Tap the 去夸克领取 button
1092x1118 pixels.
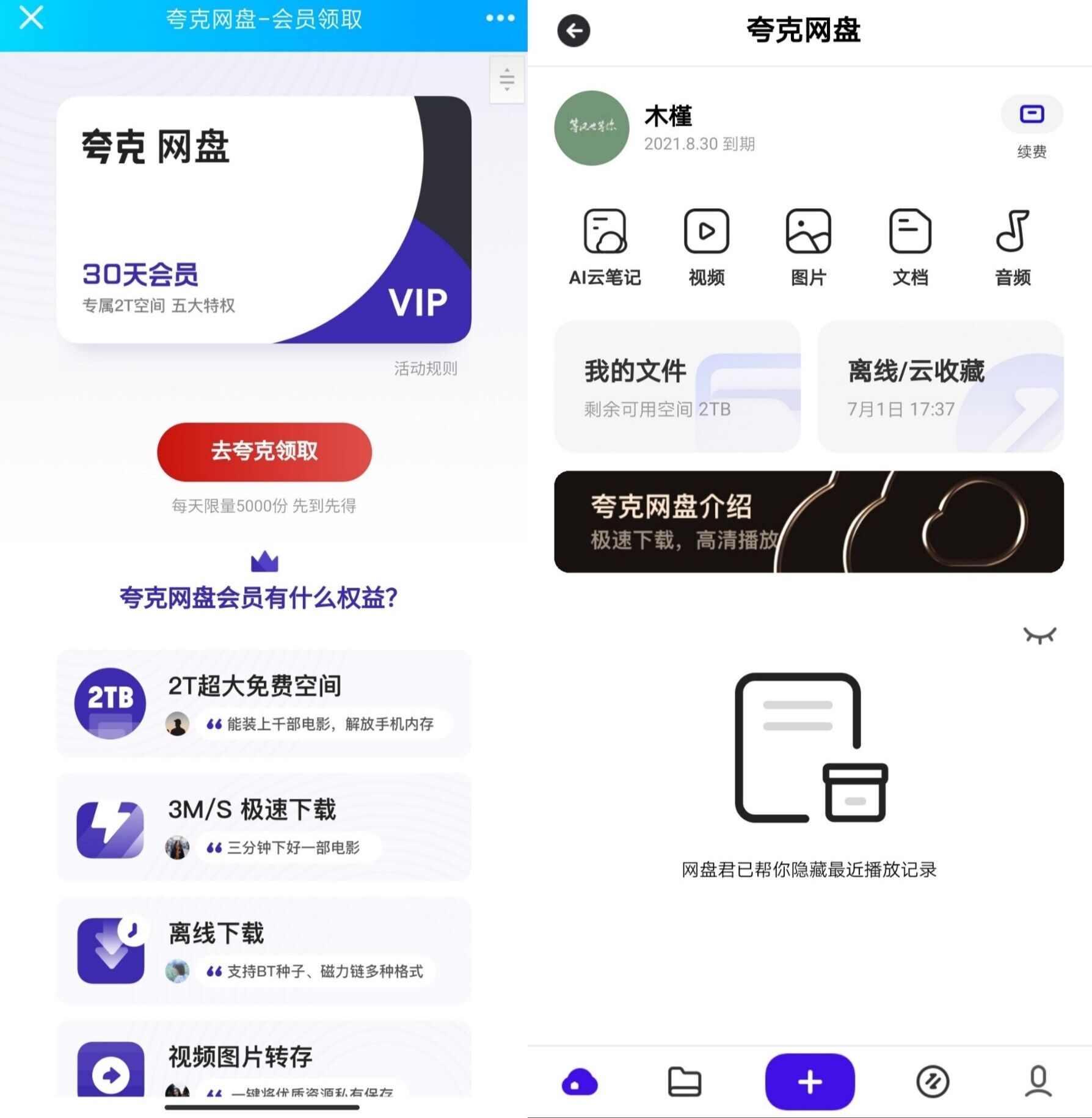coord(264,451)
